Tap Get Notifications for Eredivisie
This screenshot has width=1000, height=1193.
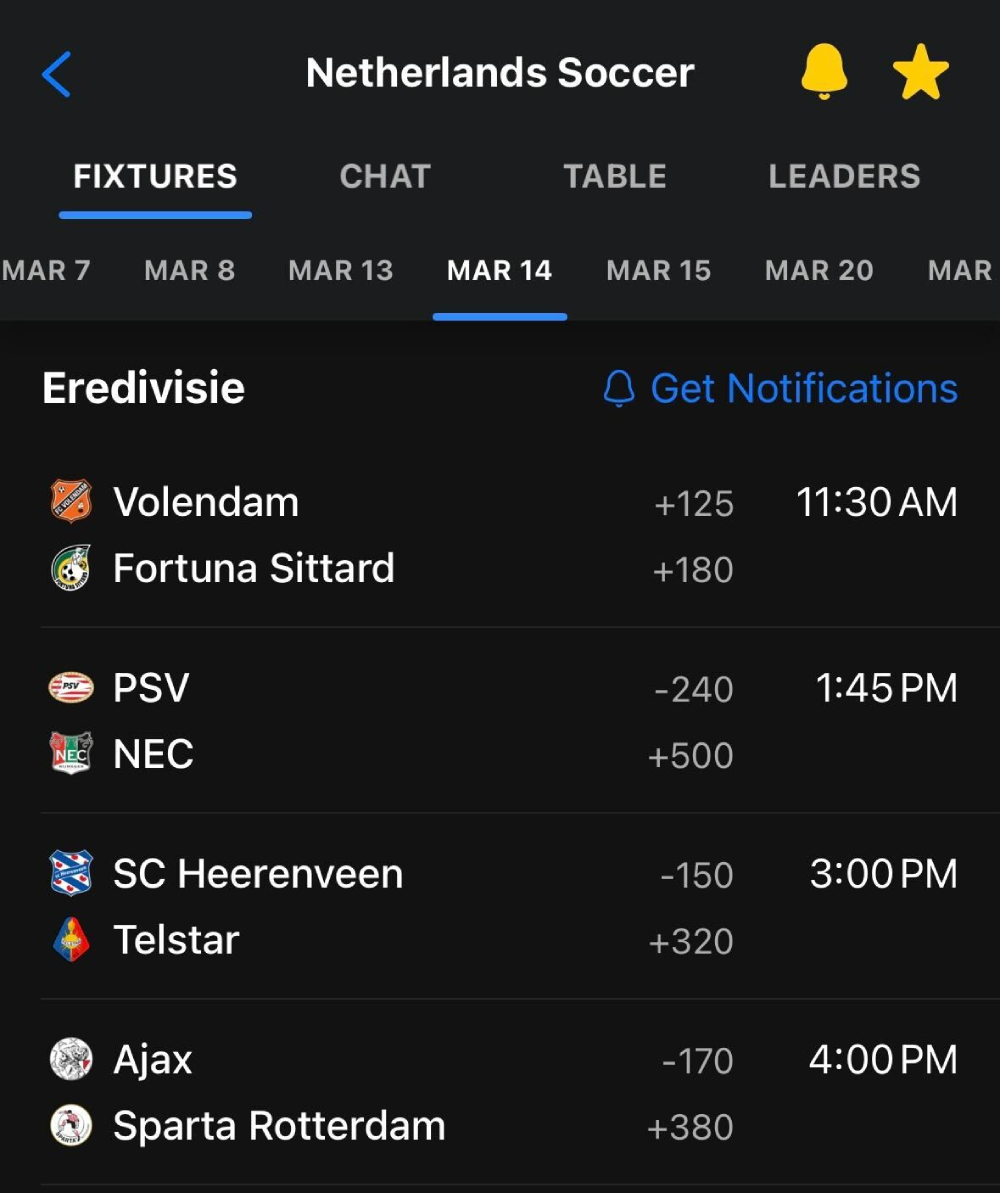click(x=780, y=388)
